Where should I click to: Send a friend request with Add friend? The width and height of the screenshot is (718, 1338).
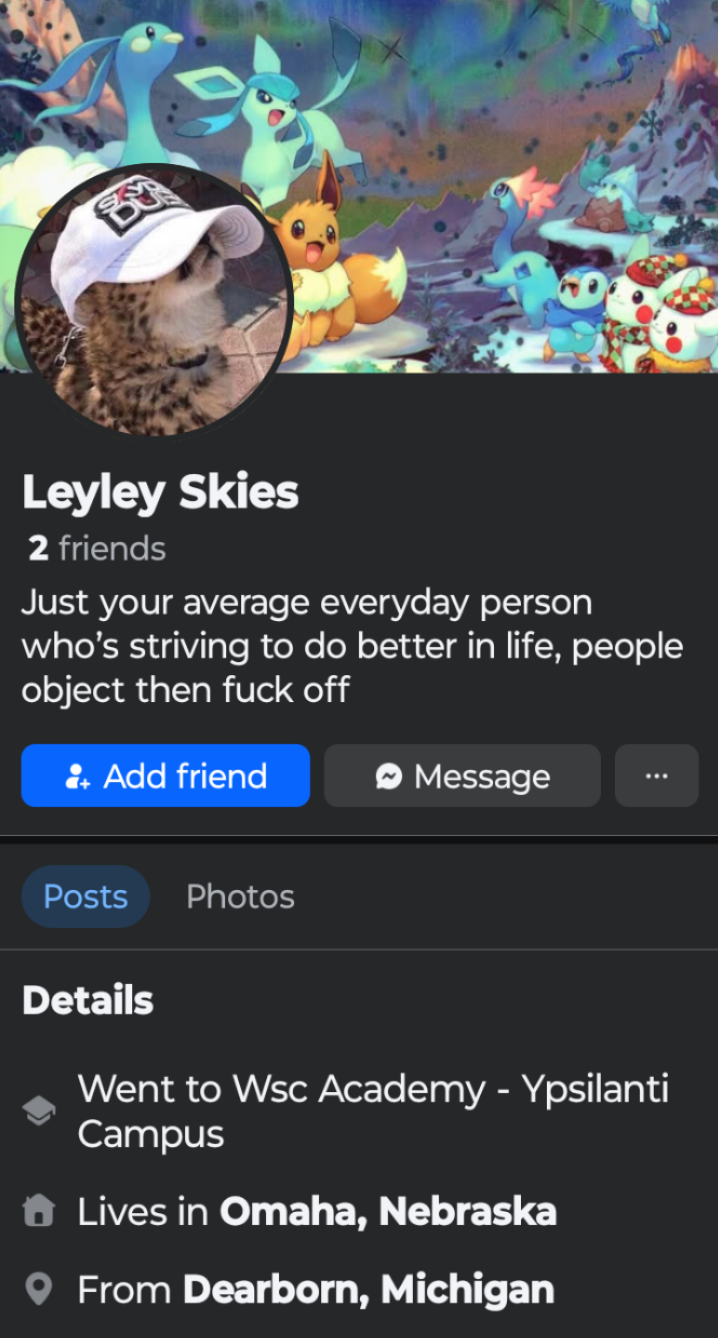point(165,776)
